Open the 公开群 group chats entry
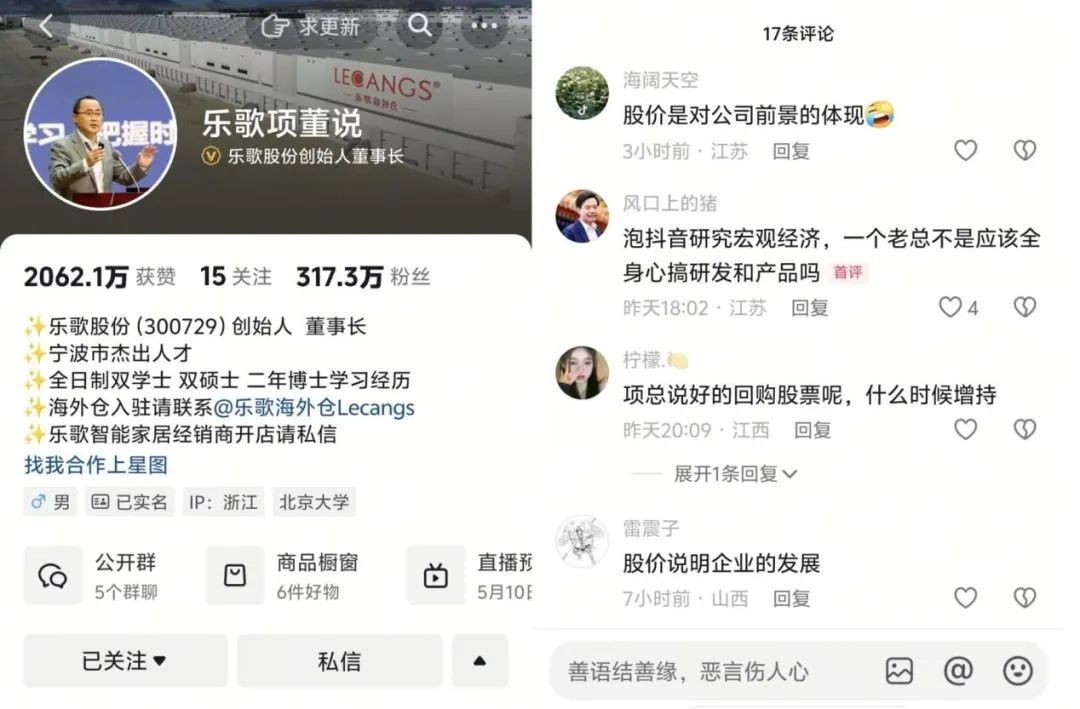 coord(95,576)
